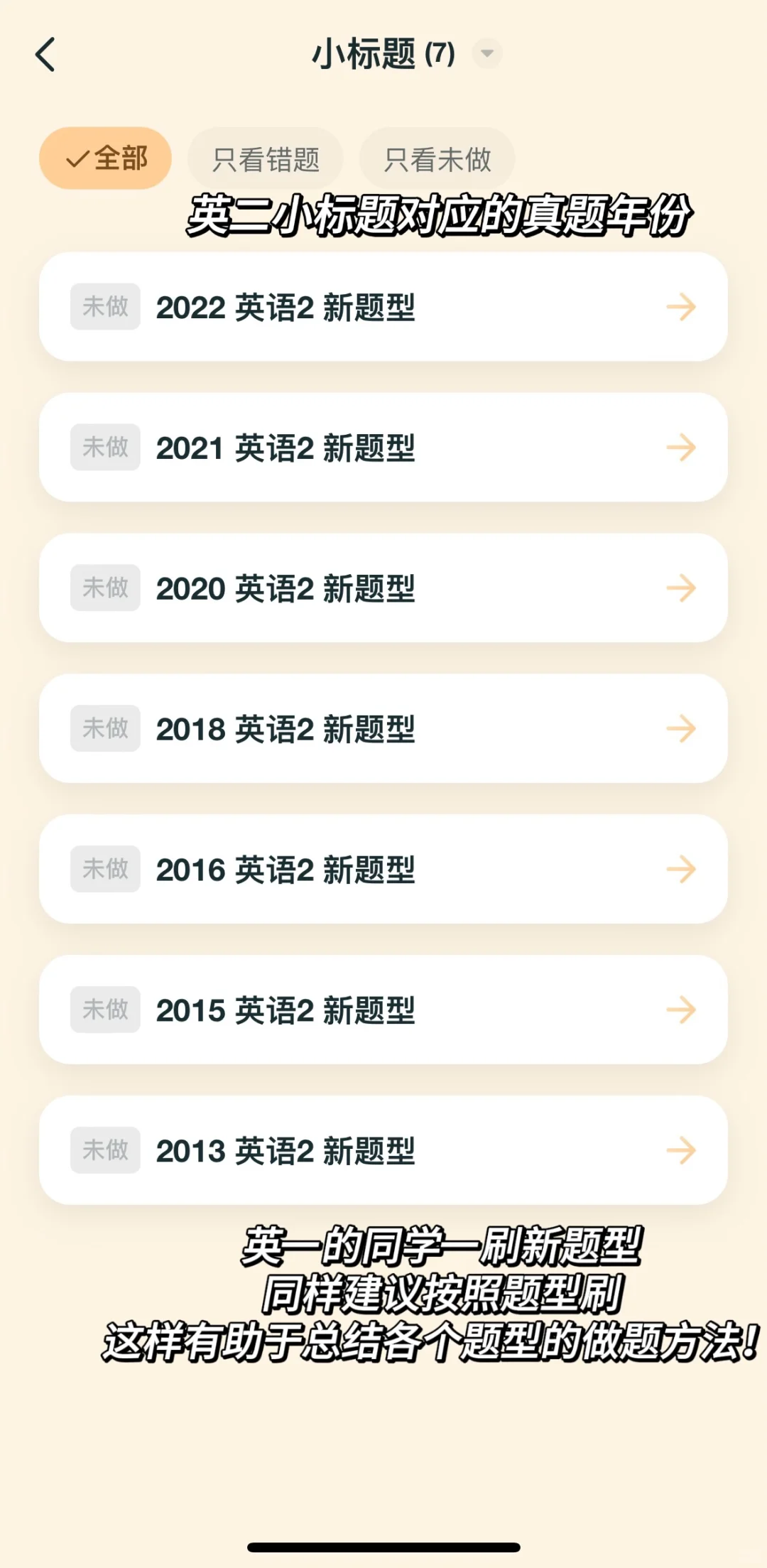Switch to 只看未做 filter
The image size is (767, 1568).
[437, 159]
